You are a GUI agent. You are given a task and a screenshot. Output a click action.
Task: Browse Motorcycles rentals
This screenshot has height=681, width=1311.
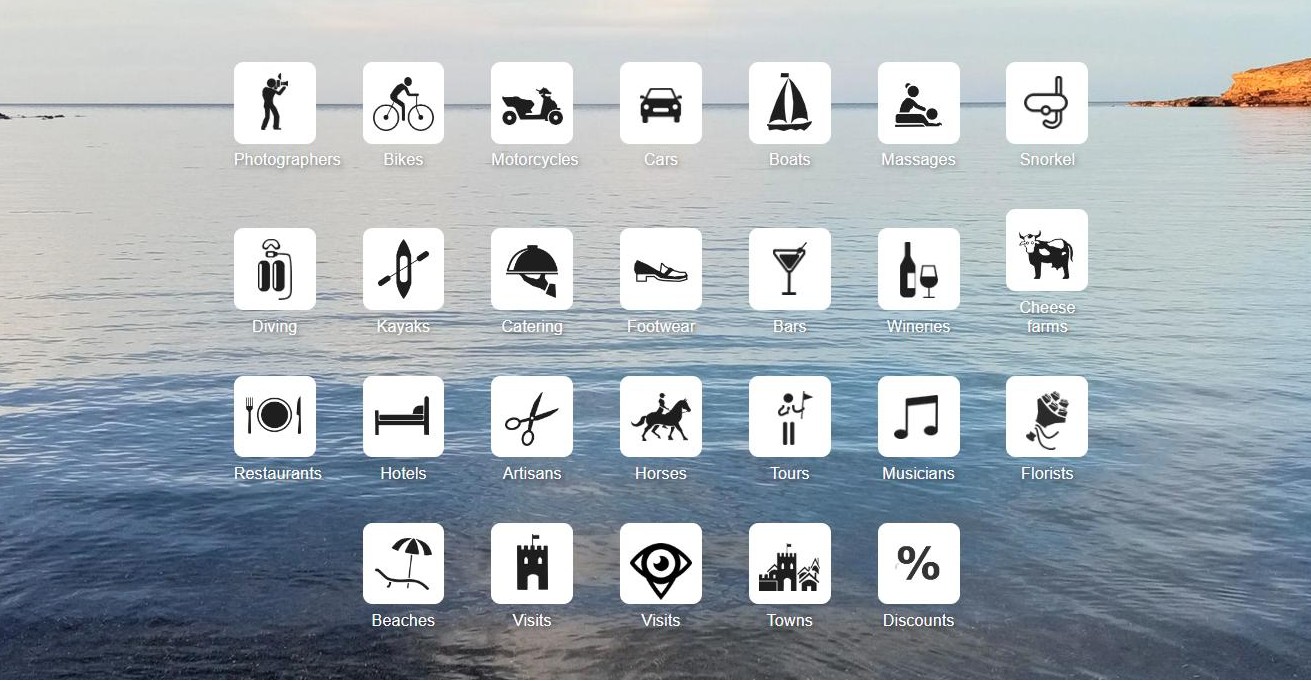532,103
